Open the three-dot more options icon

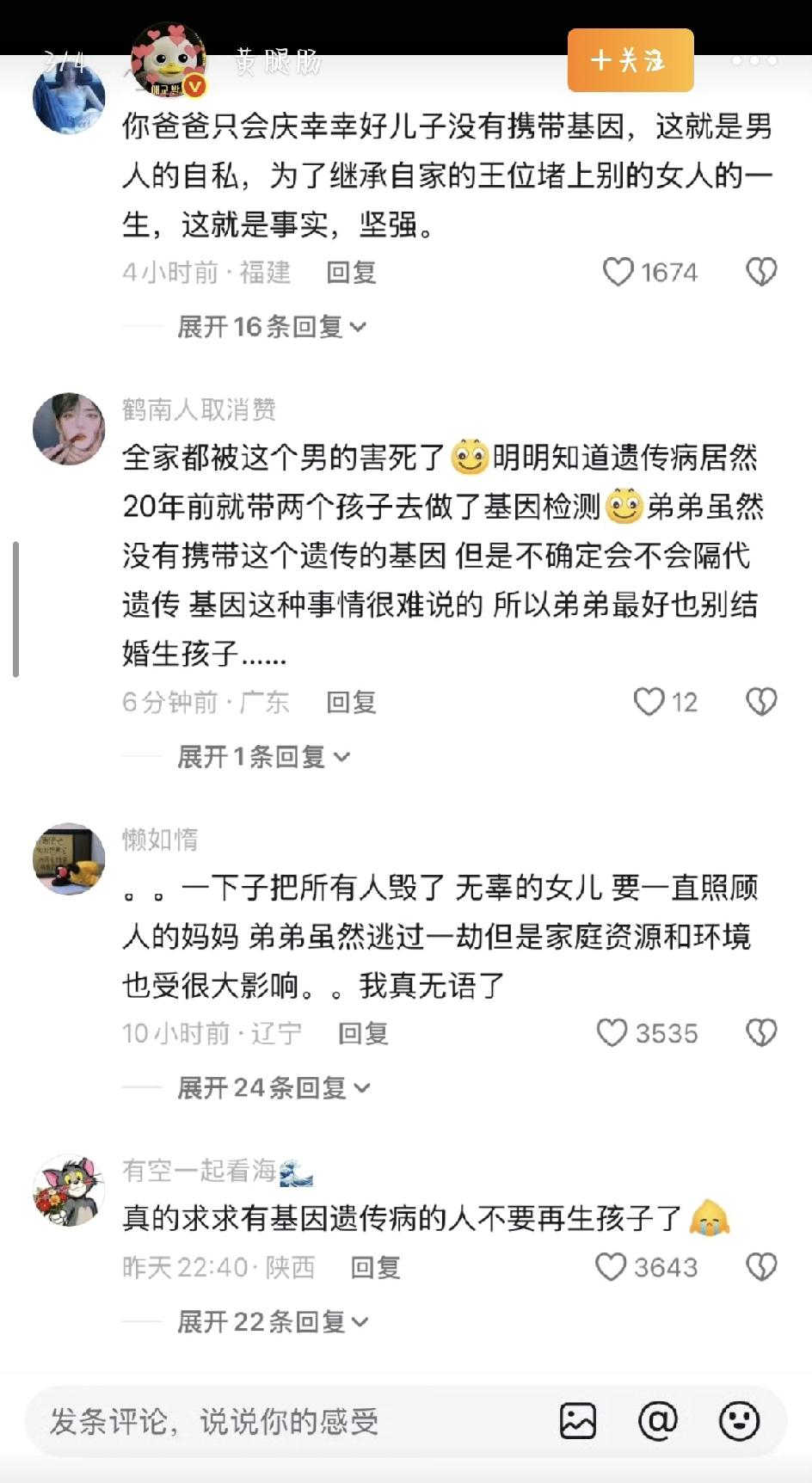(754, 60)
